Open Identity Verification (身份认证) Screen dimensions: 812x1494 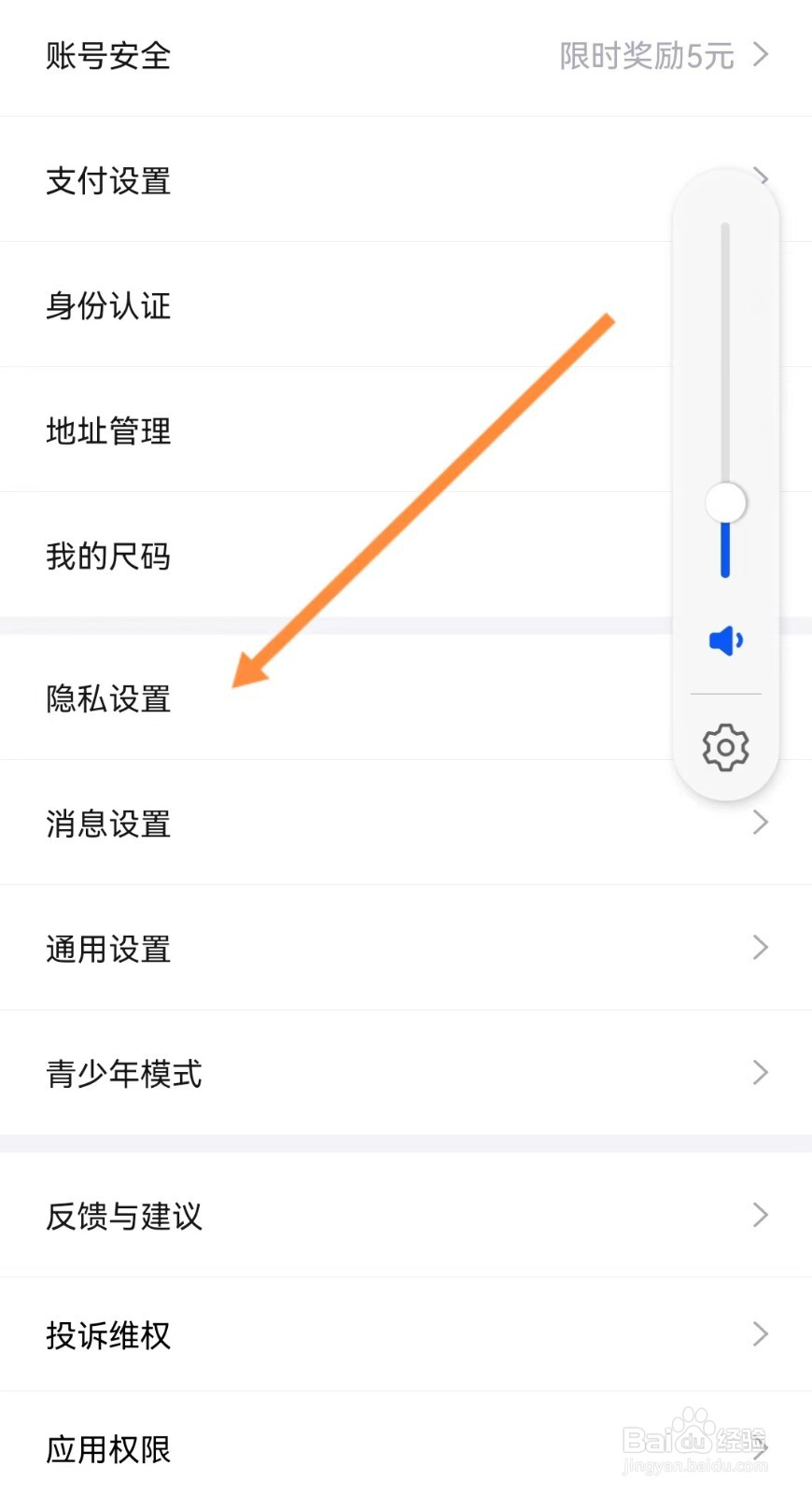pyautogui.click(x=108, y=306)
